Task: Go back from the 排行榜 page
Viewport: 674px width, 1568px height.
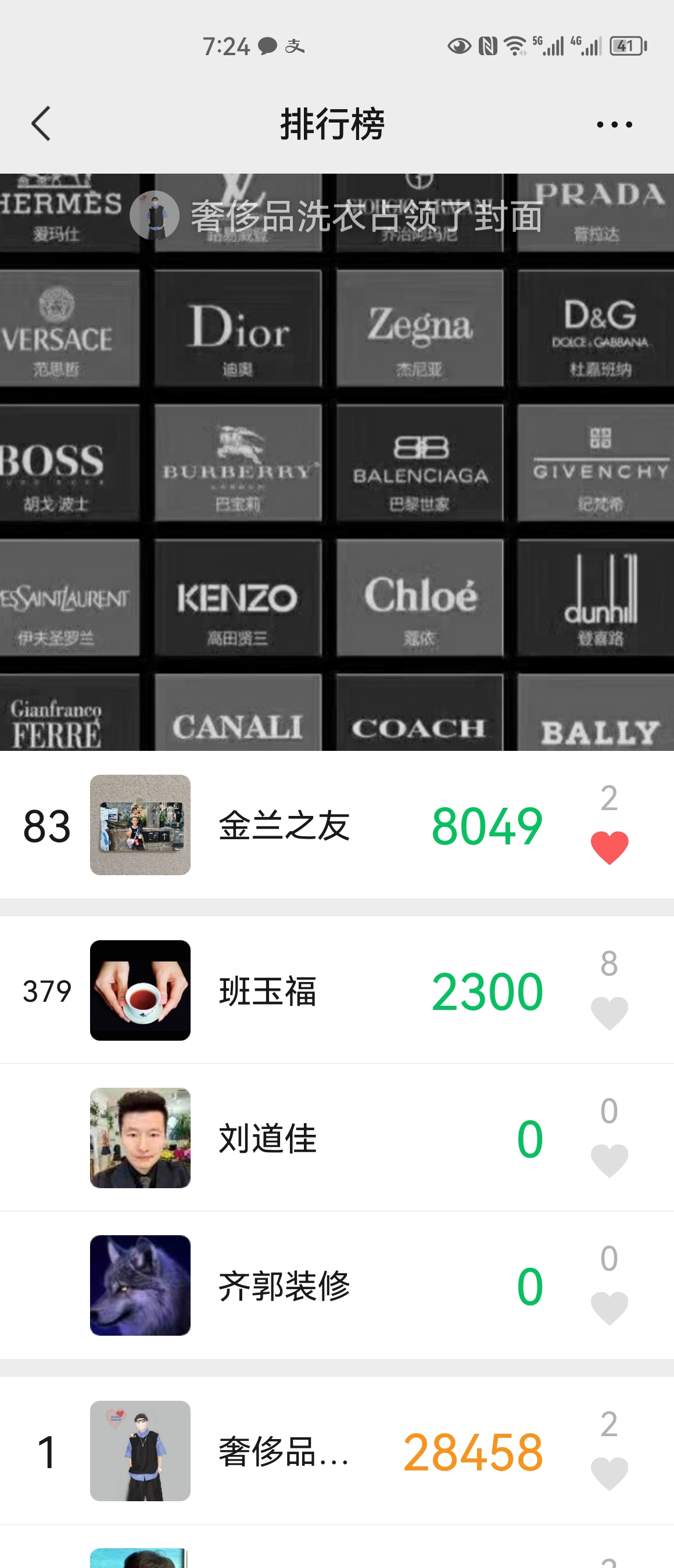Action: (41, 124)
